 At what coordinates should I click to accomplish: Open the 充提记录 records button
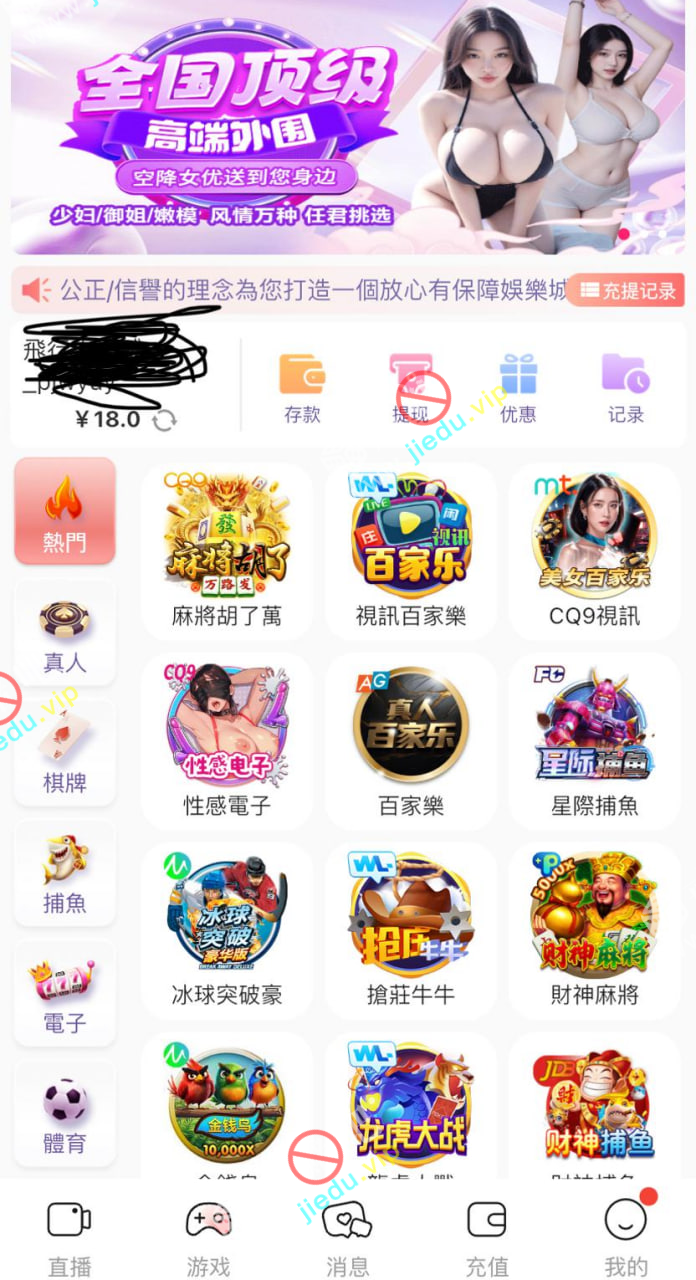coord(628,291)
